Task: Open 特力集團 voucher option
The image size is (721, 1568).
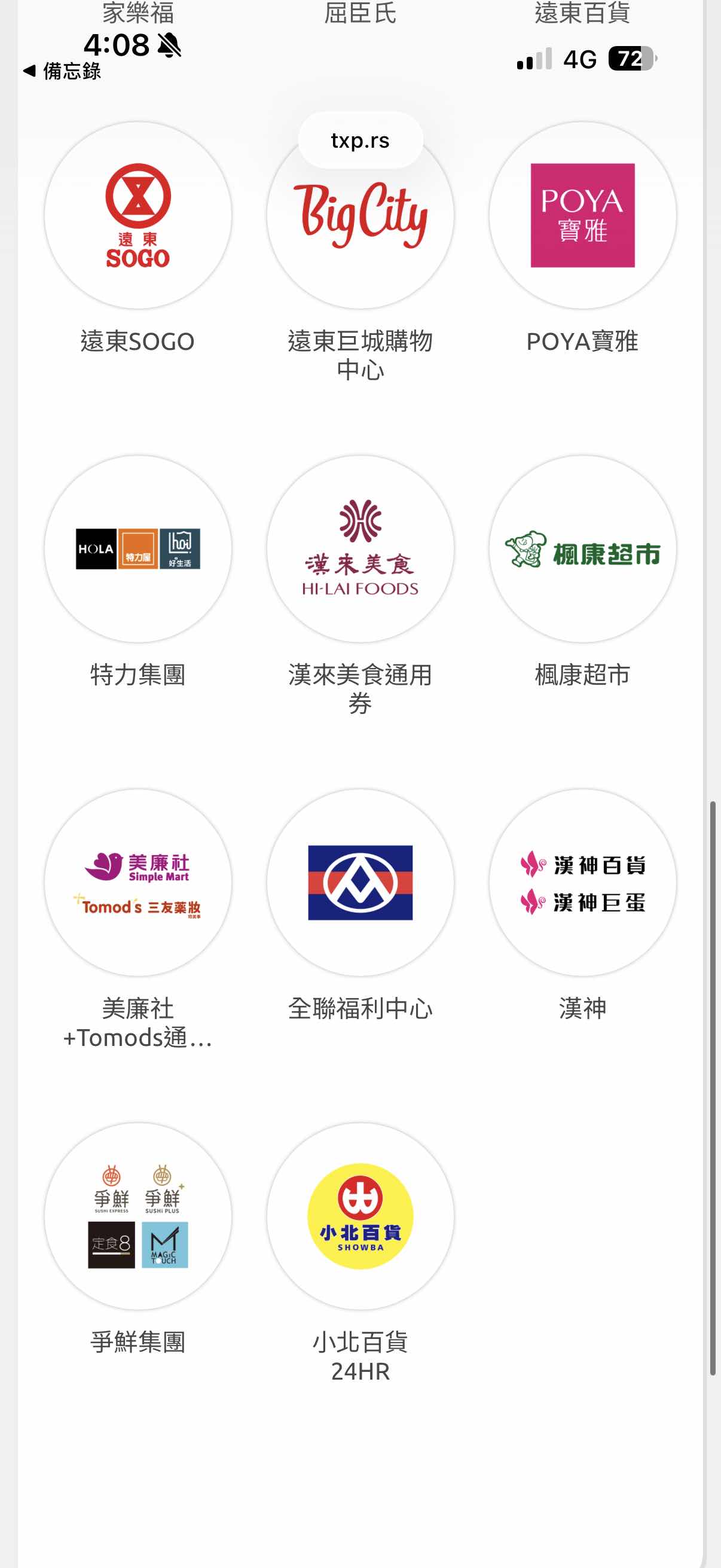Action: [138, 549]
